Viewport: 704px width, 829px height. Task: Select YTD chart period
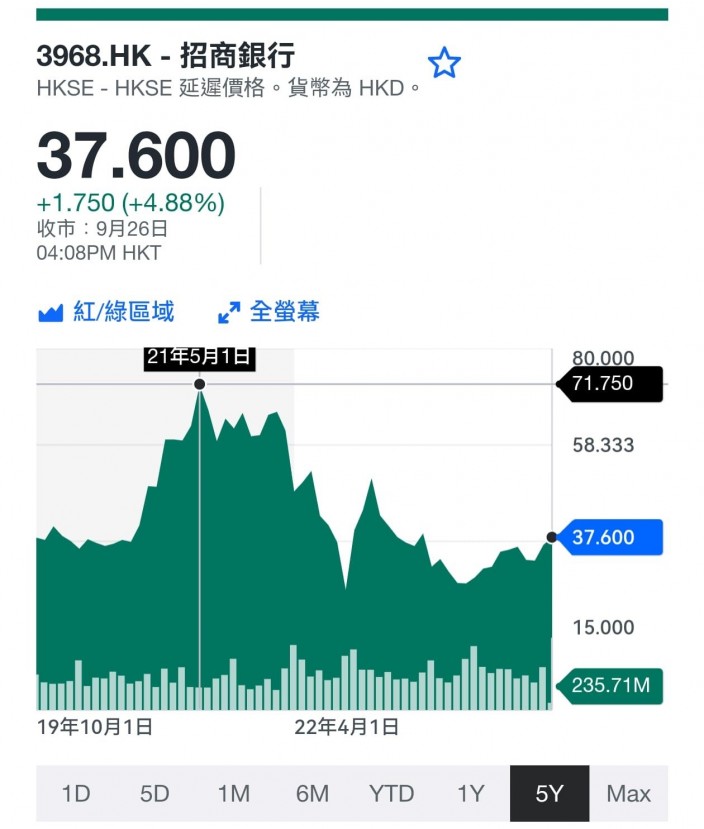click(x=391, y=794)
